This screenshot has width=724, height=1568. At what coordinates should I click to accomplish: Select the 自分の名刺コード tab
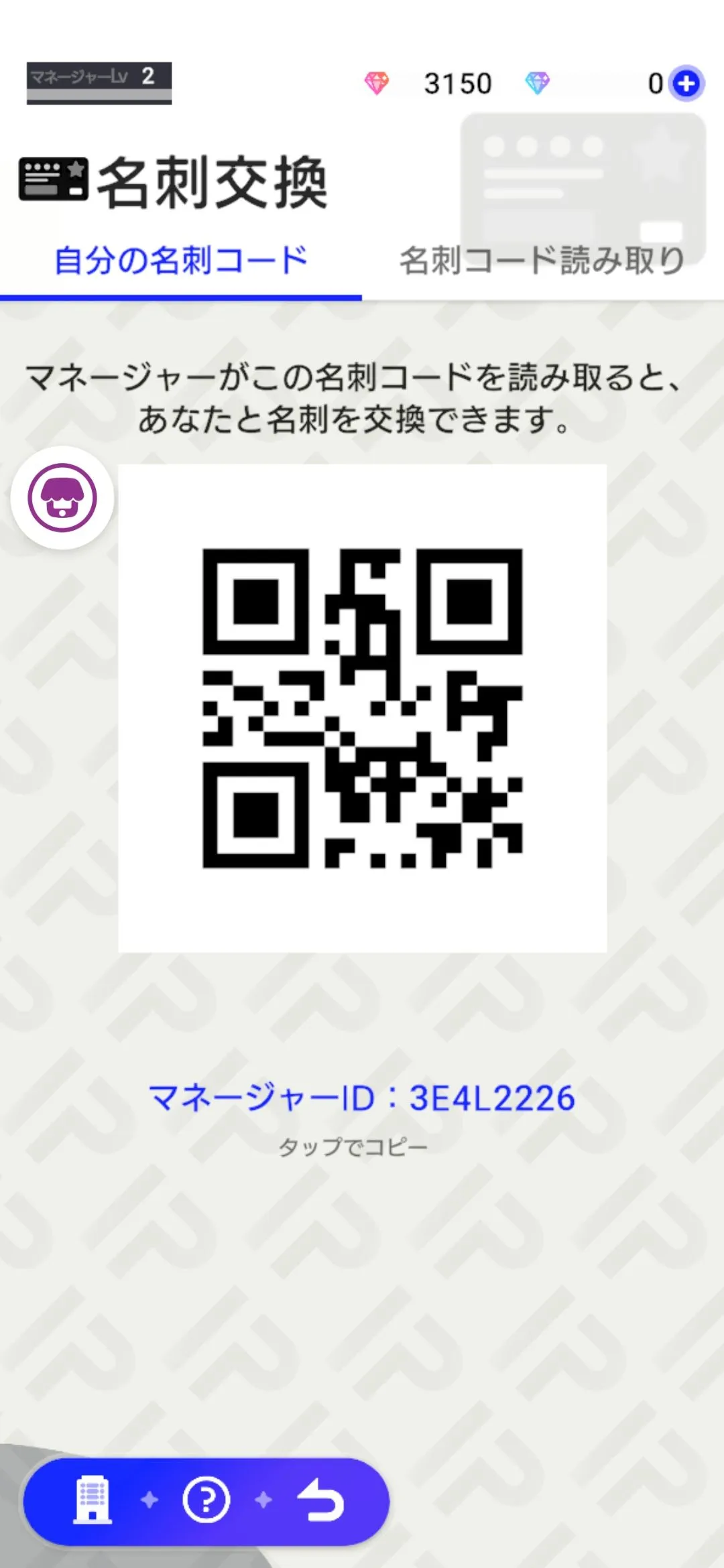point(181,261)
